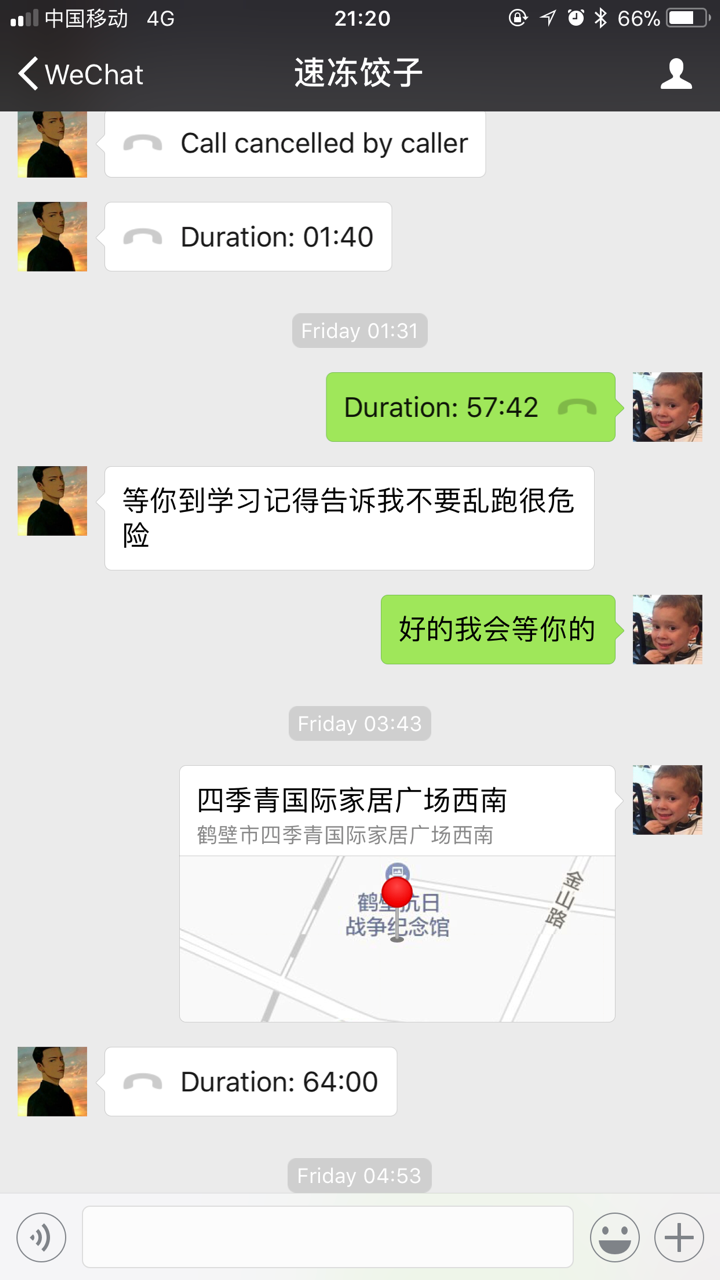Image resolution: width=720 pixels, height=1280 pixels.
Task: Tap the Duration: 64:00 call record
Action: 250,1082
